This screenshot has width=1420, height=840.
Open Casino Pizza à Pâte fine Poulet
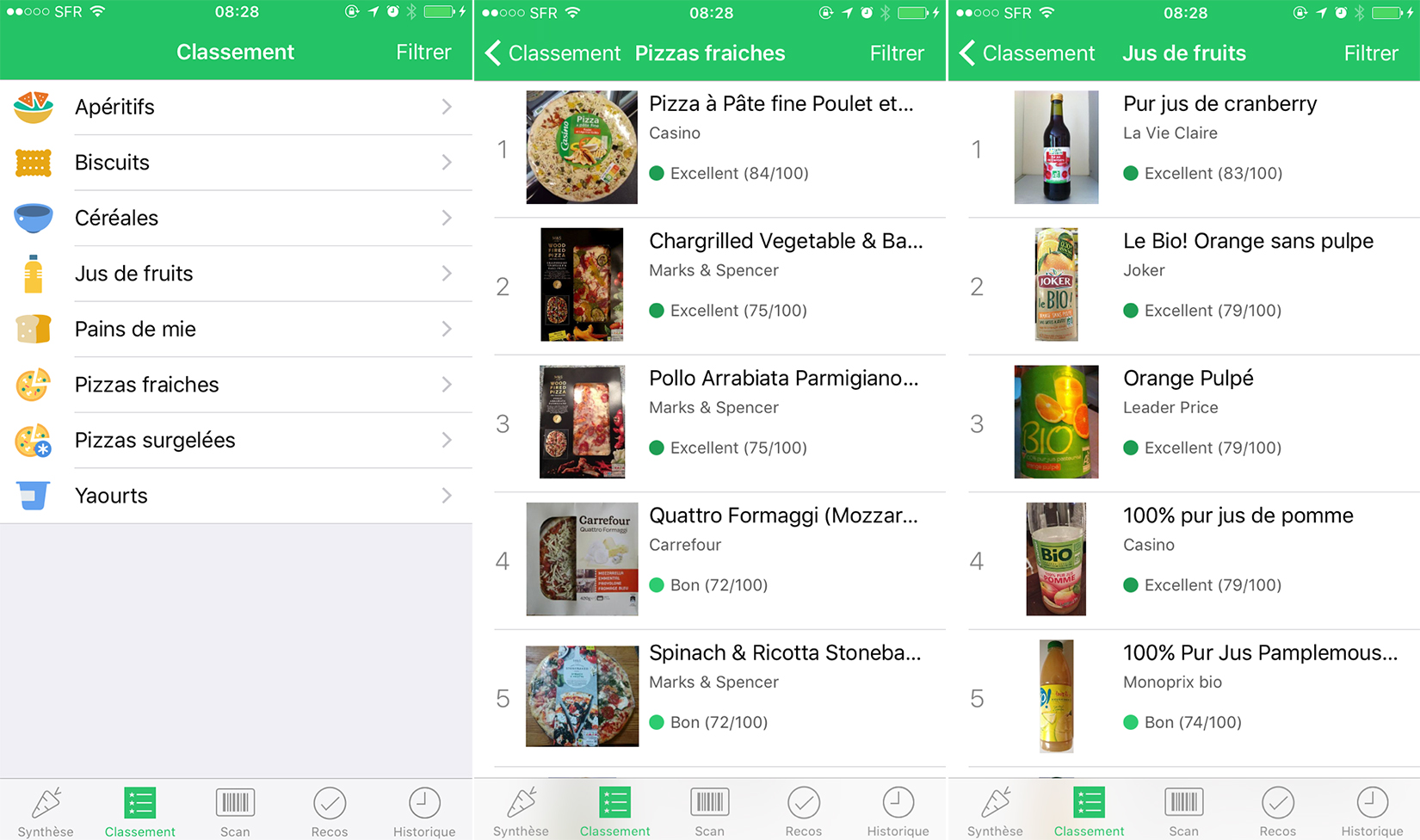point(719,147)
